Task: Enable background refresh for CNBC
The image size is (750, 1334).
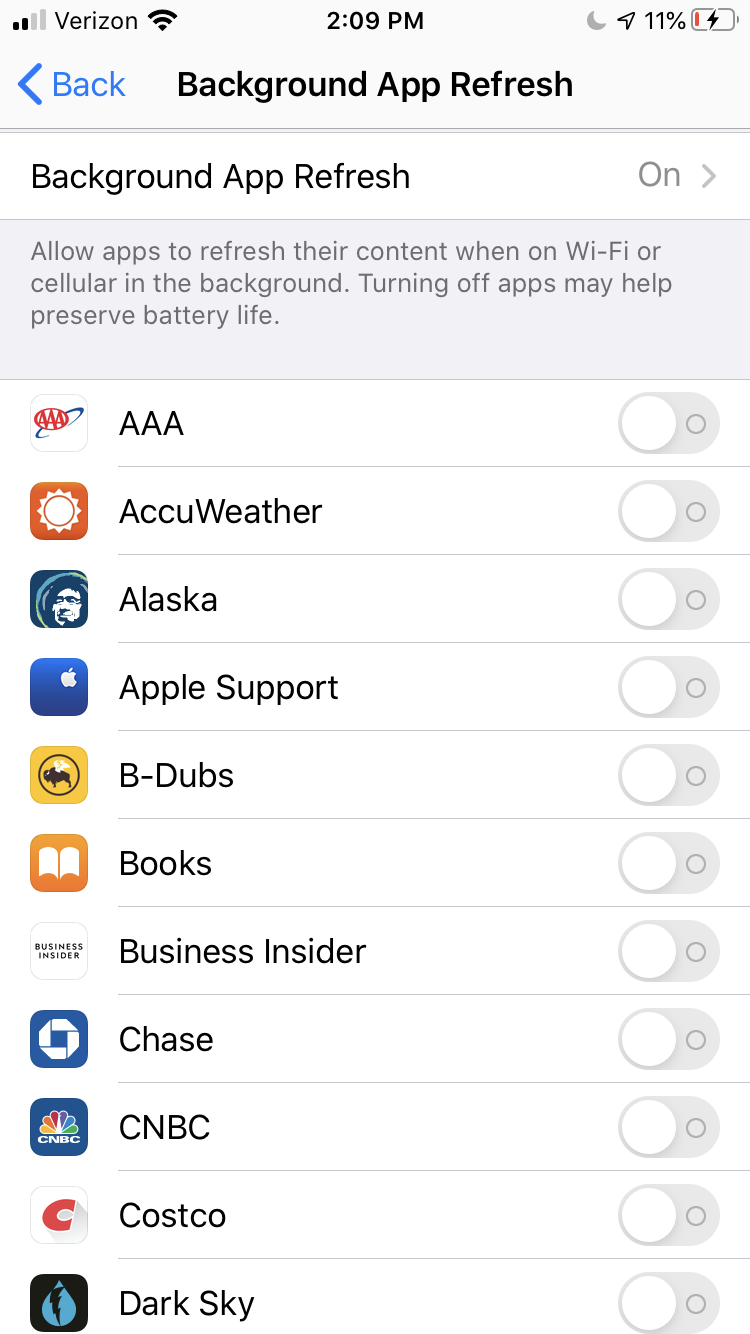Action: click(x=669, y=1128)
